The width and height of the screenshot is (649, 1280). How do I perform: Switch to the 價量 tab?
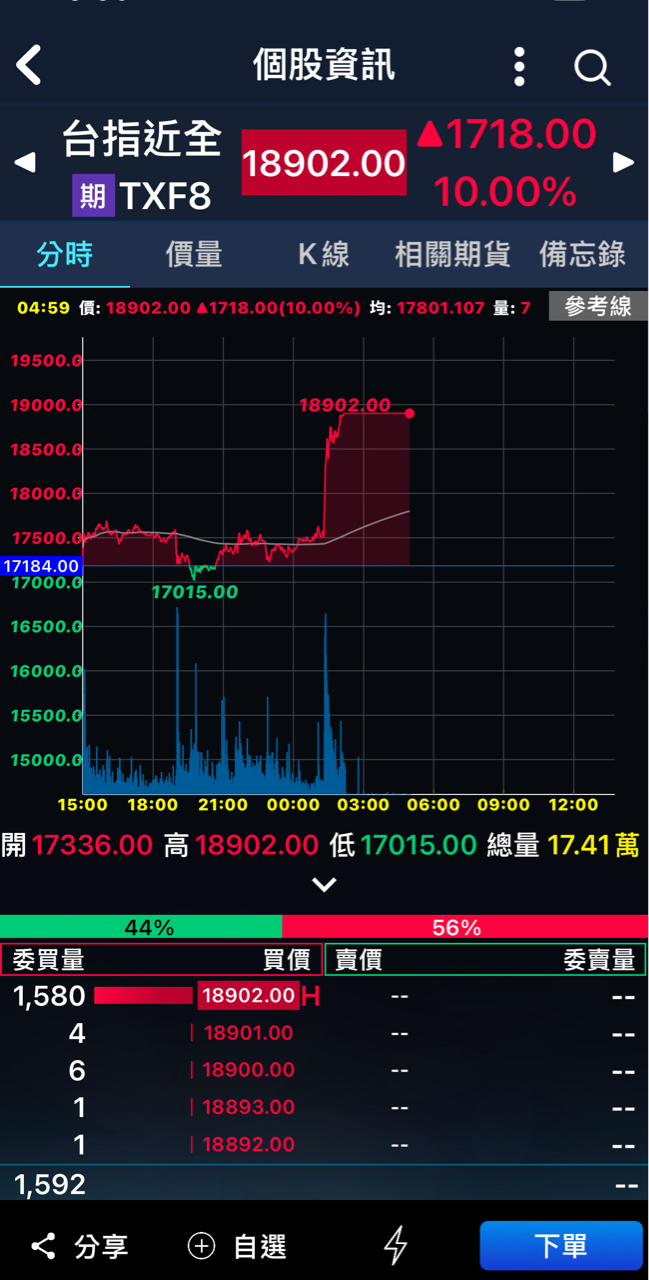[x=193, y=254]
